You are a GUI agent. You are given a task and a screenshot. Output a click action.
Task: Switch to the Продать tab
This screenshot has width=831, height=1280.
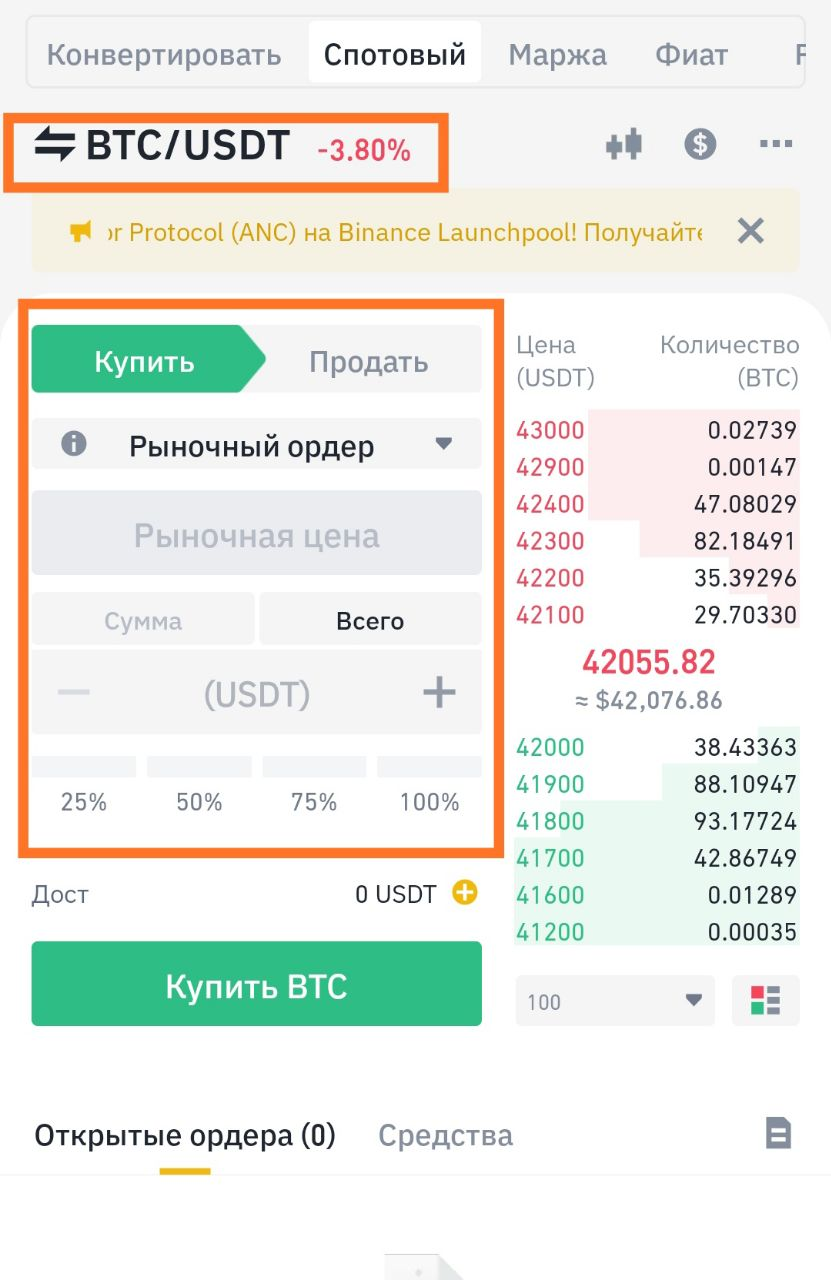[368, 361]
